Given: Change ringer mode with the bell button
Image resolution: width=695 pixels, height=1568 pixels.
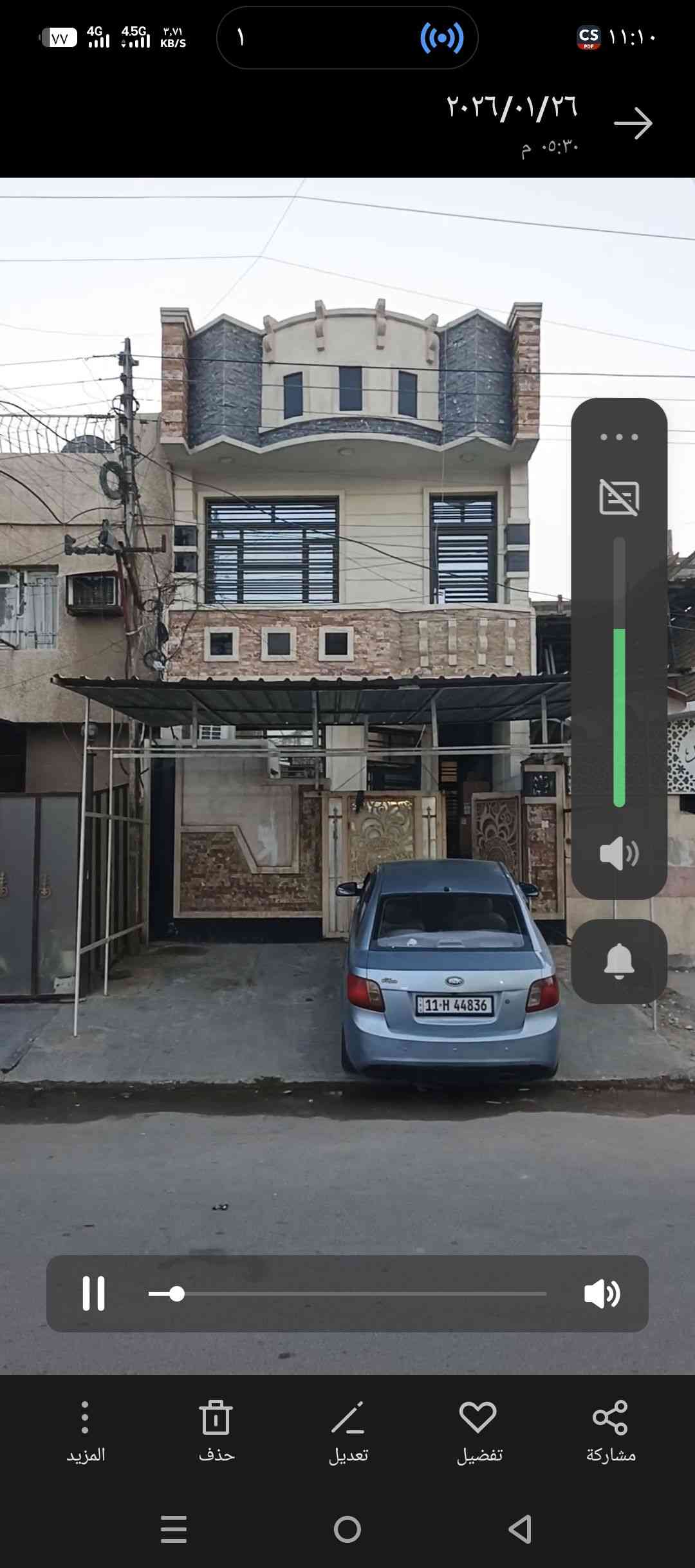Looking at the screenshot, I should (619, 961).
